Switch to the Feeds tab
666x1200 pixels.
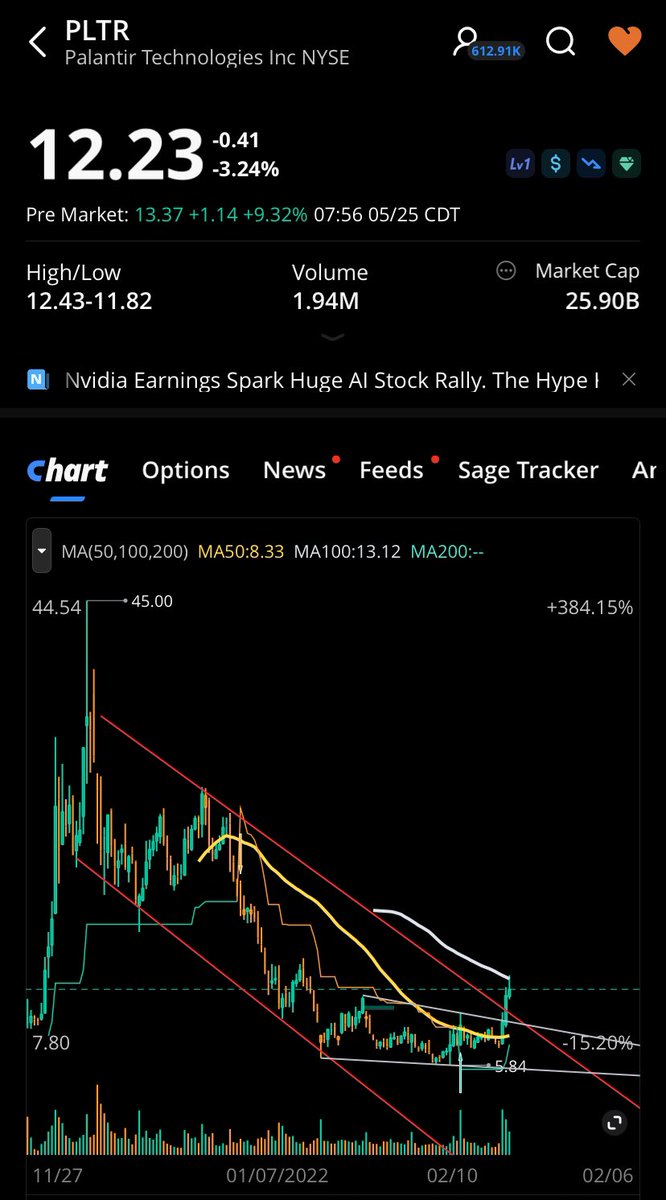pyautogui.click(x=391, y=470)
